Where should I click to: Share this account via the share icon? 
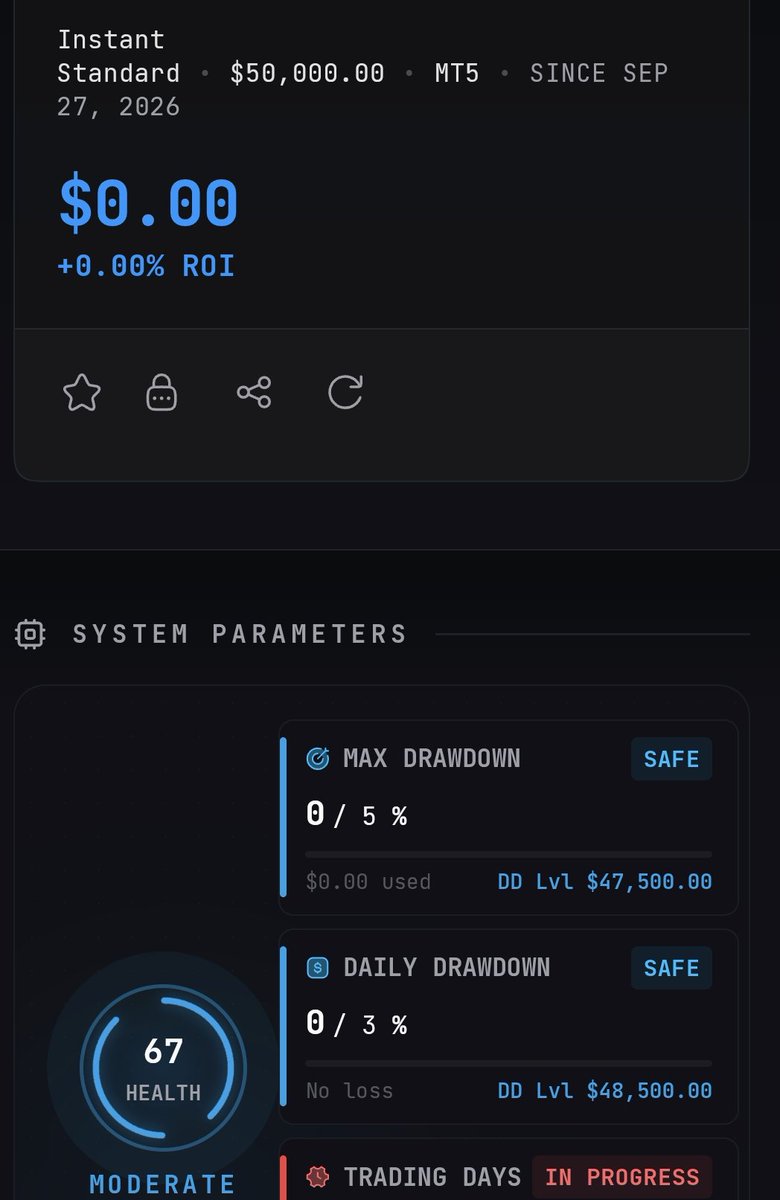coord(254,392)
